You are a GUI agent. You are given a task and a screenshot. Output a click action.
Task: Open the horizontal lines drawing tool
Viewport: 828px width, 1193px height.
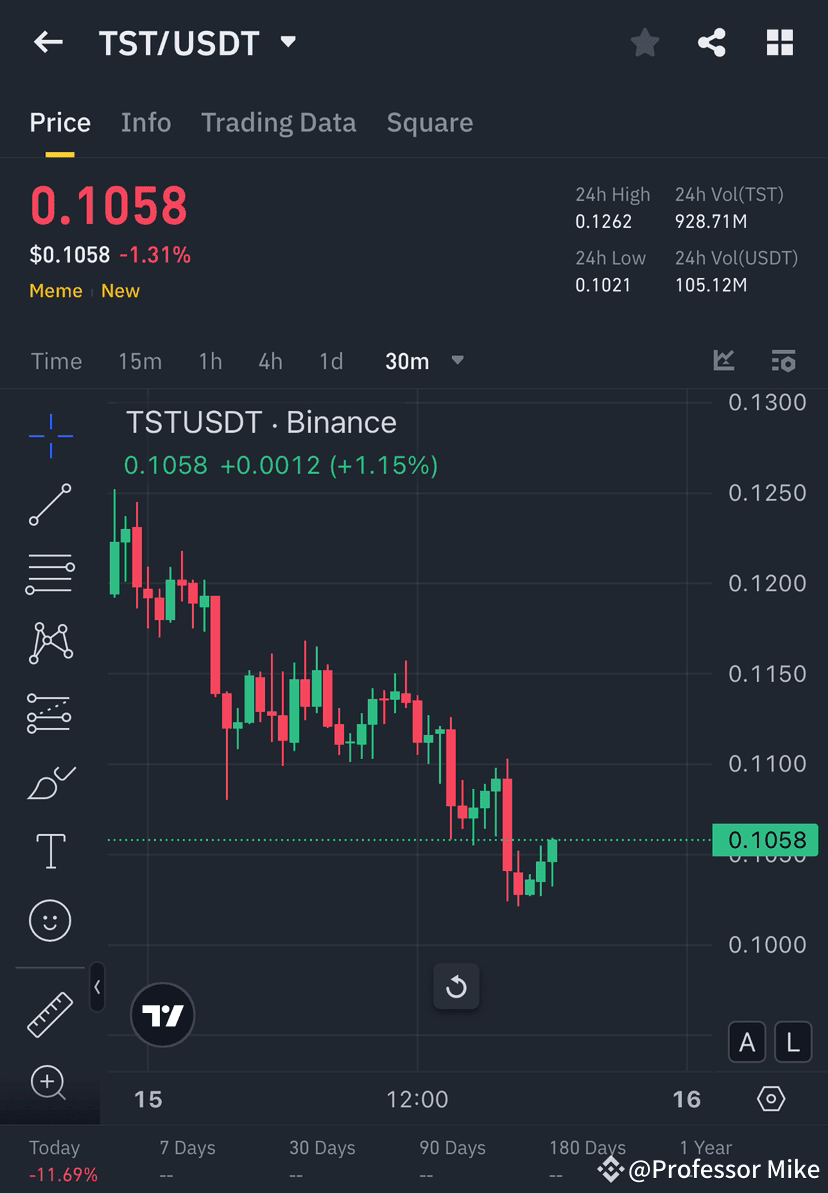coord(50,573)
